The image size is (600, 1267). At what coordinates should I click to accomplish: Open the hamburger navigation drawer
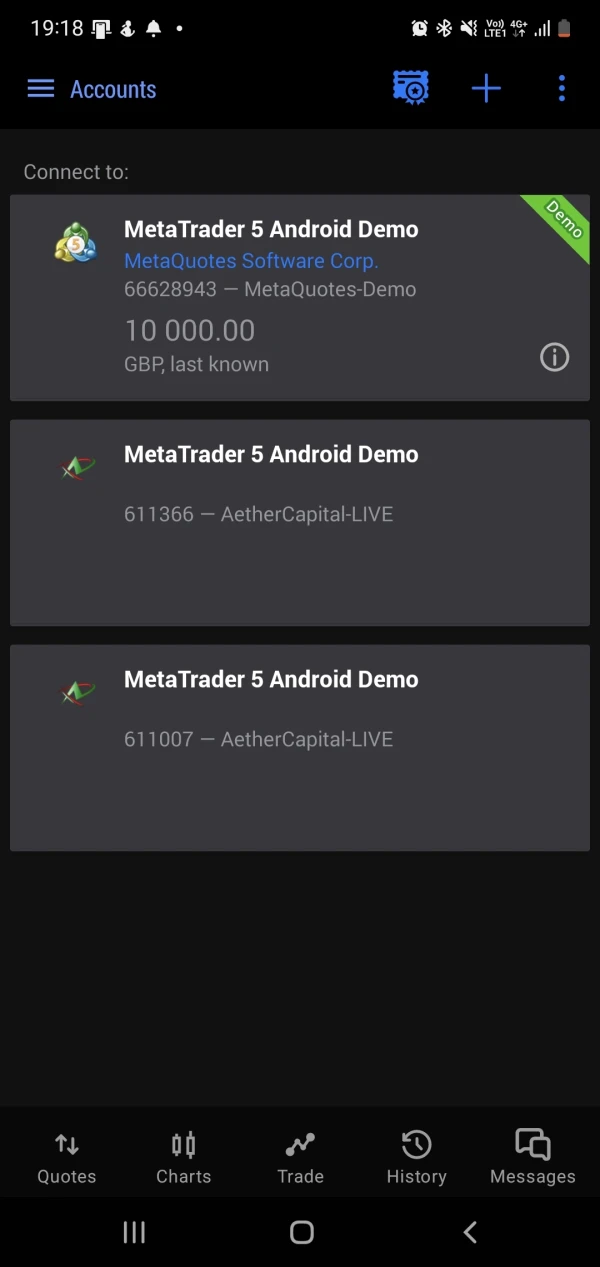pos(41,89)
